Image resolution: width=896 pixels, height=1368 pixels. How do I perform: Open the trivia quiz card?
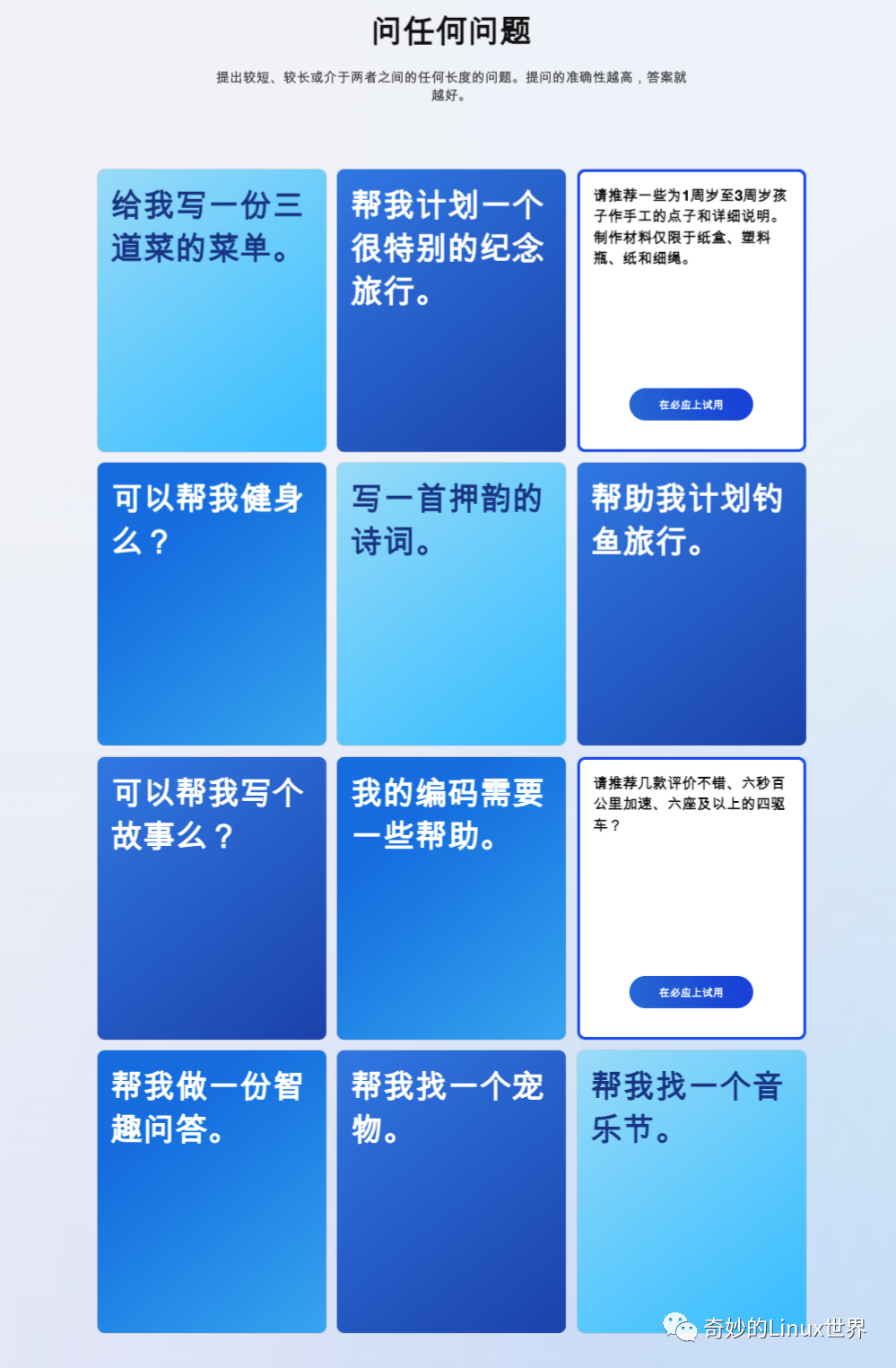click(212, 1191)
